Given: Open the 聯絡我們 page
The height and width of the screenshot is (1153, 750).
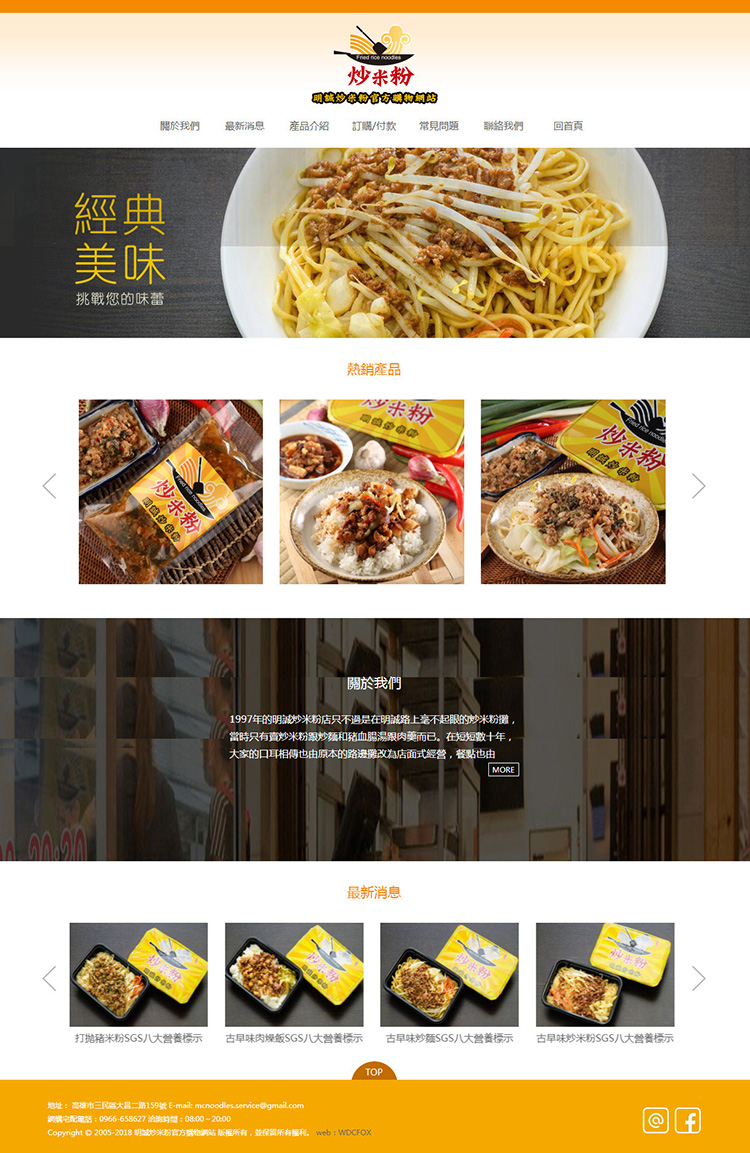Looking at the screenshot, I should tap(503, 126).
